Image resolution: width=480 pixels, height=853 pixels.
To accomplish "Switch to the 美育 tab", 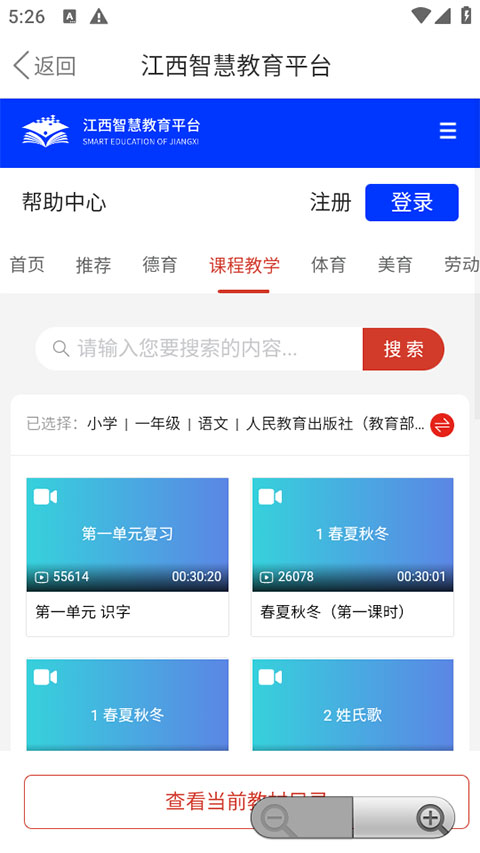I will (x=395, y=265).
